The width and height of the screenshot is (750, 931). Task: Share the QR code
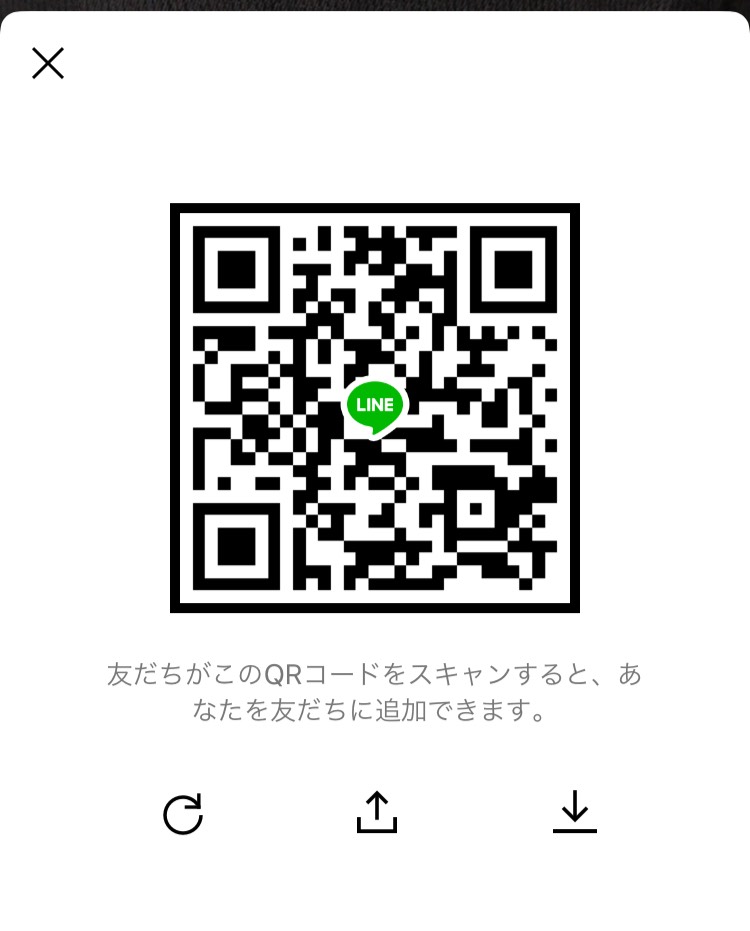(x=377, y=812)
